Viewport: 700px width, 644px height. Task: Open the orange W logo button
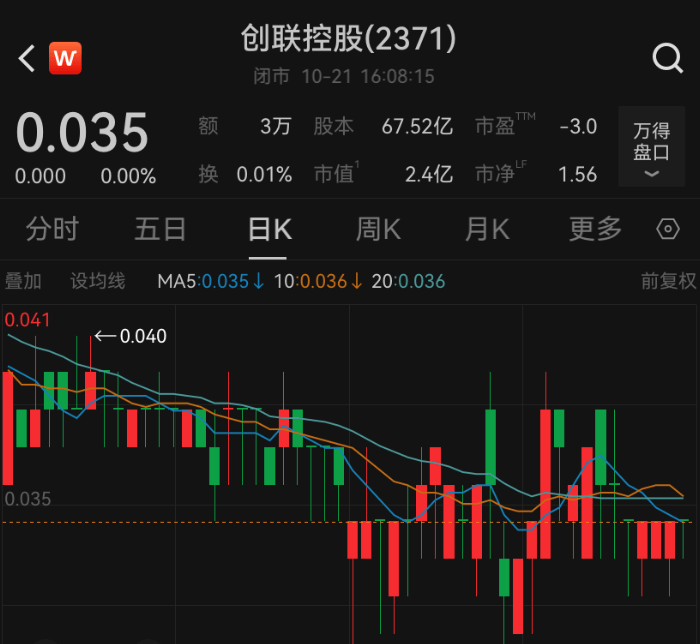point(65,58)
